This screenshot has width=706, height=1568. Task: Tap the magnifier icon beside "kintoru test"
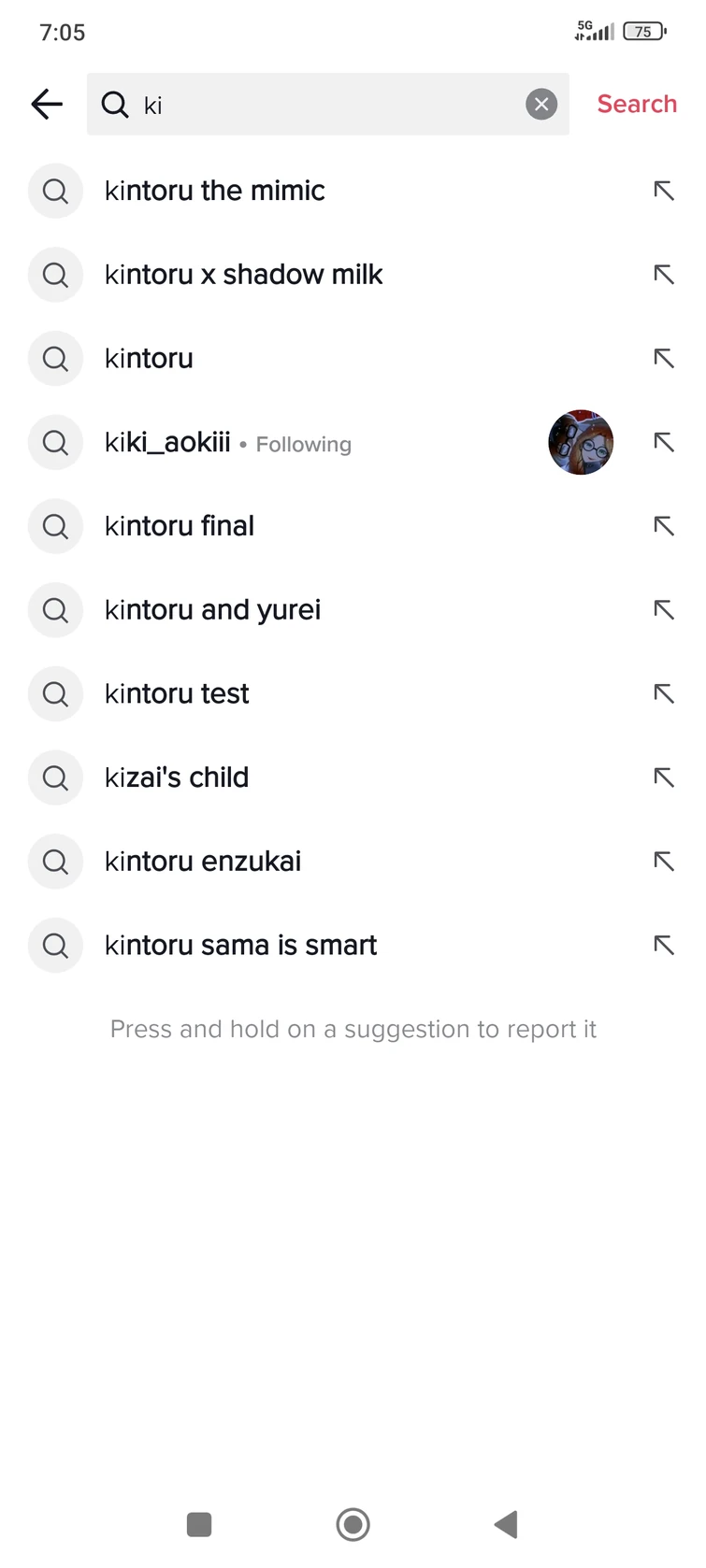click(55, 693)
